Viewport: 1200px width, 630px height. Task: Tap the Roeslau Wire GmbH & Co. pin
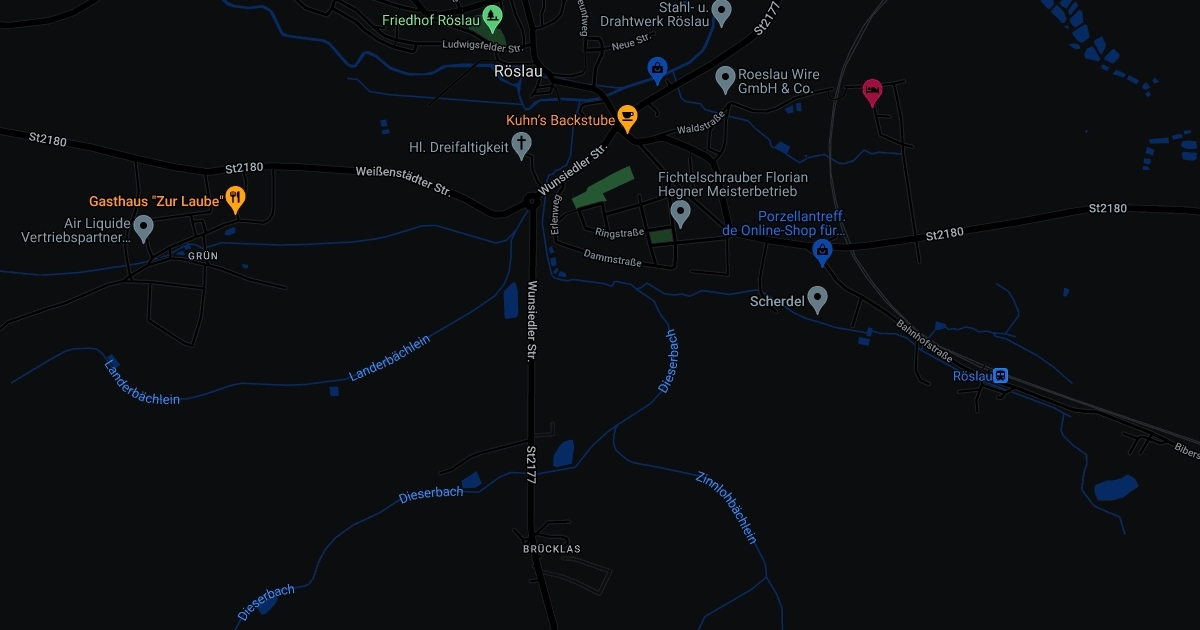tap(727, 78)
